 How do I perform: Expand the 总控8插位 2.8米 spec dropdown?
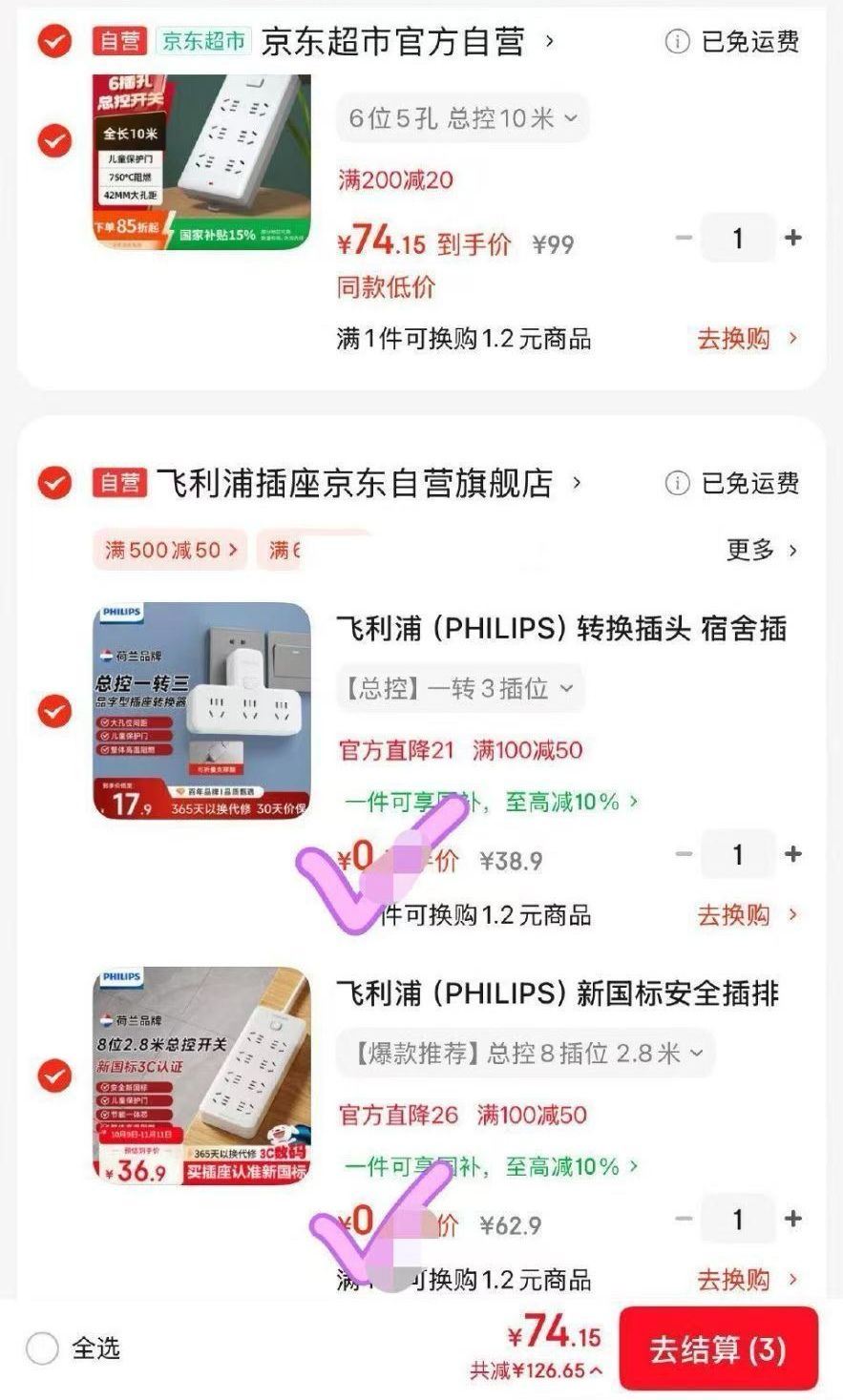pos(525,1053)
